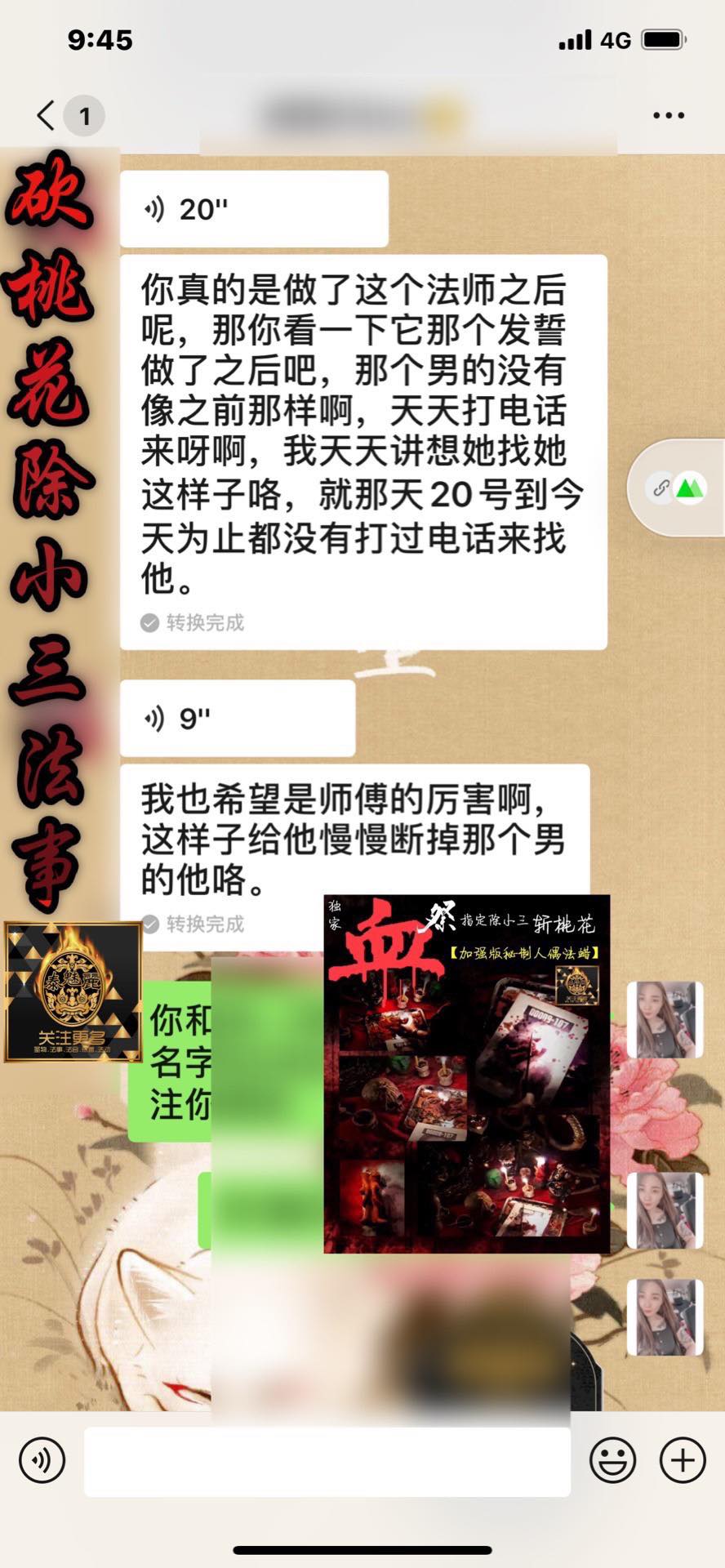Switch to voice input mode

[42, 1459]
